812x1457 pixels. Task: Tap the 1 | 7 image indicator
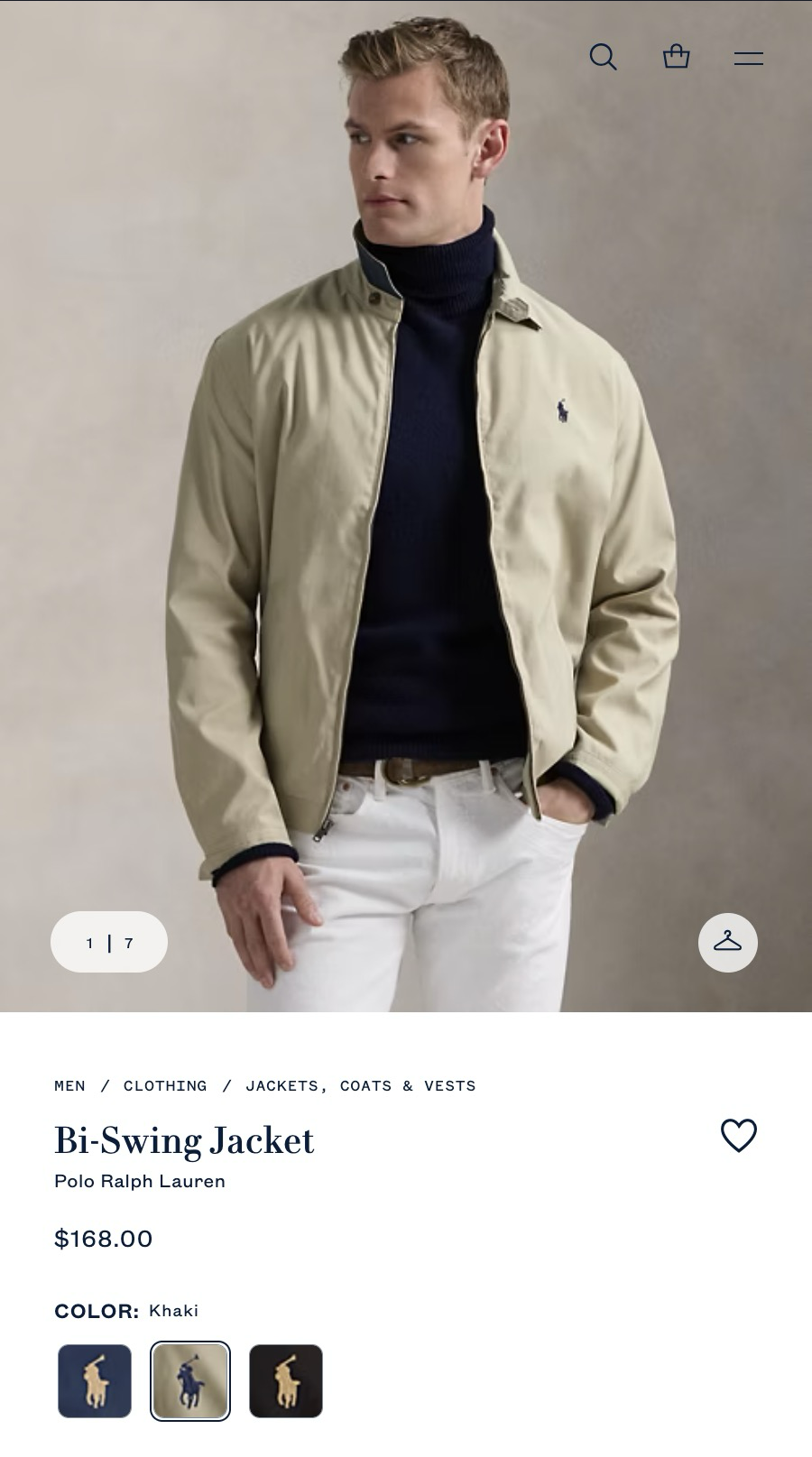tap(109, 942)
